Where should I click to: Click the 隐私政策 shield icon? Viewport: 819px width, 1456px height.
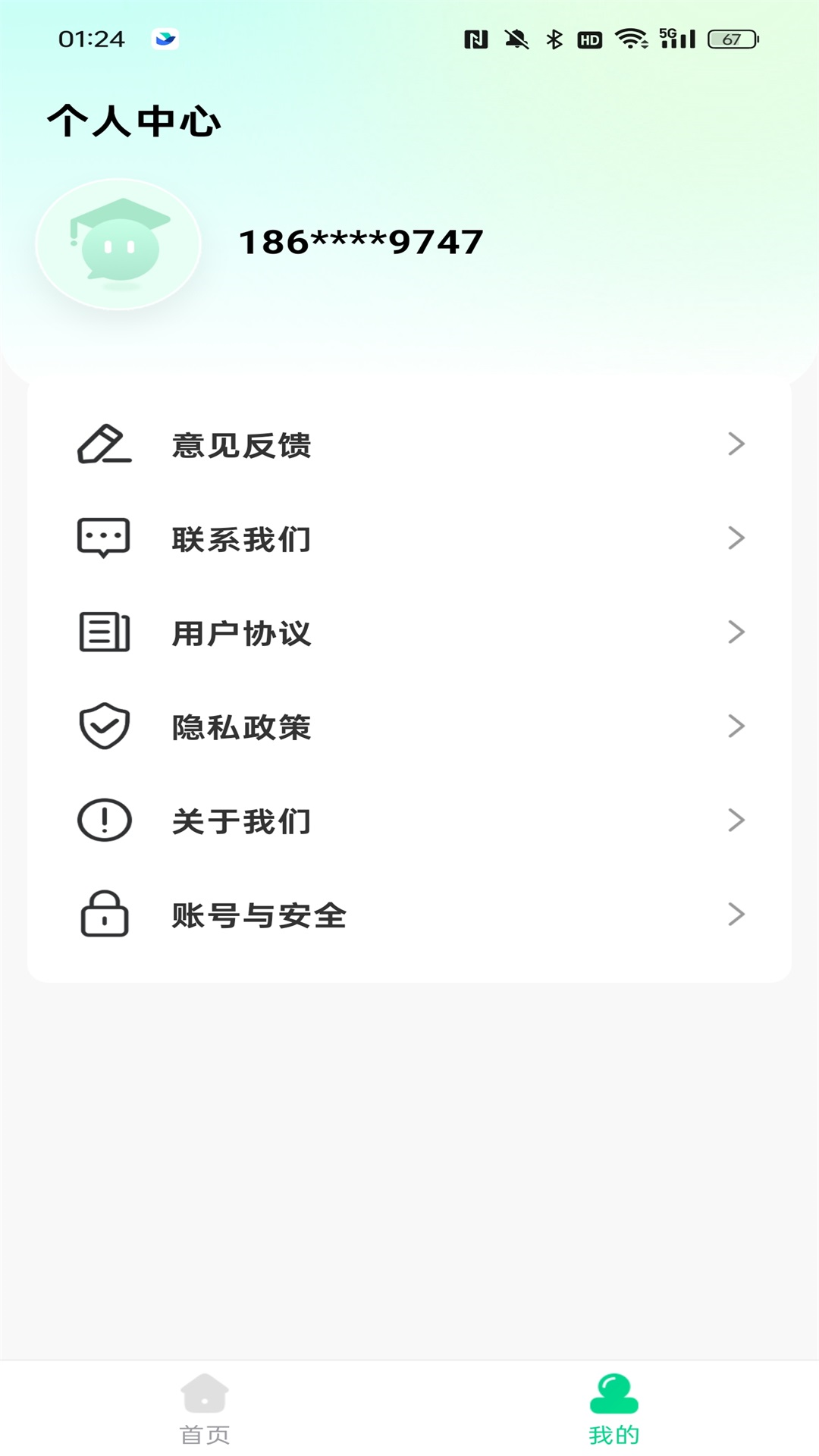(104, 726)
